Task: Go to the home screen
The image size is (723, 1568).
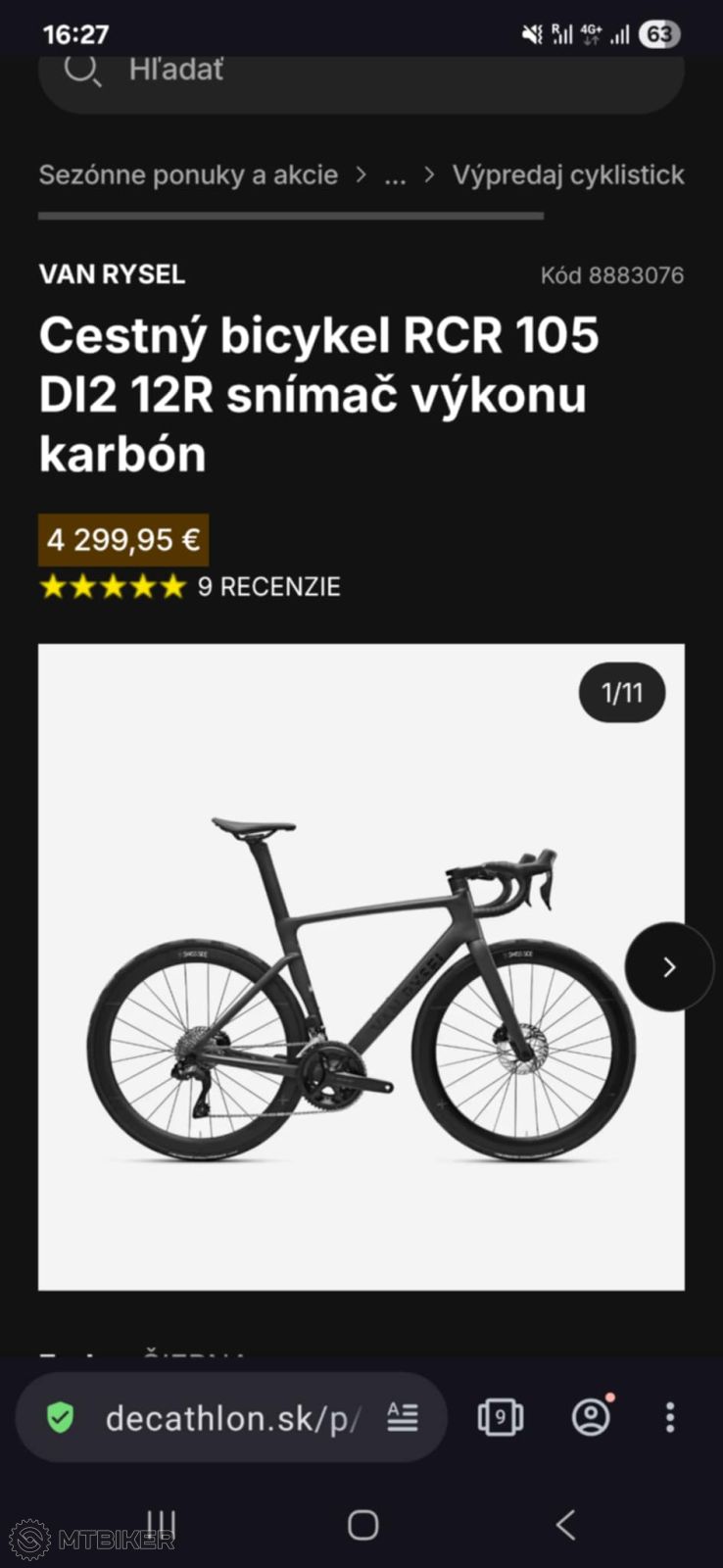Action: tap(362, 1525)
